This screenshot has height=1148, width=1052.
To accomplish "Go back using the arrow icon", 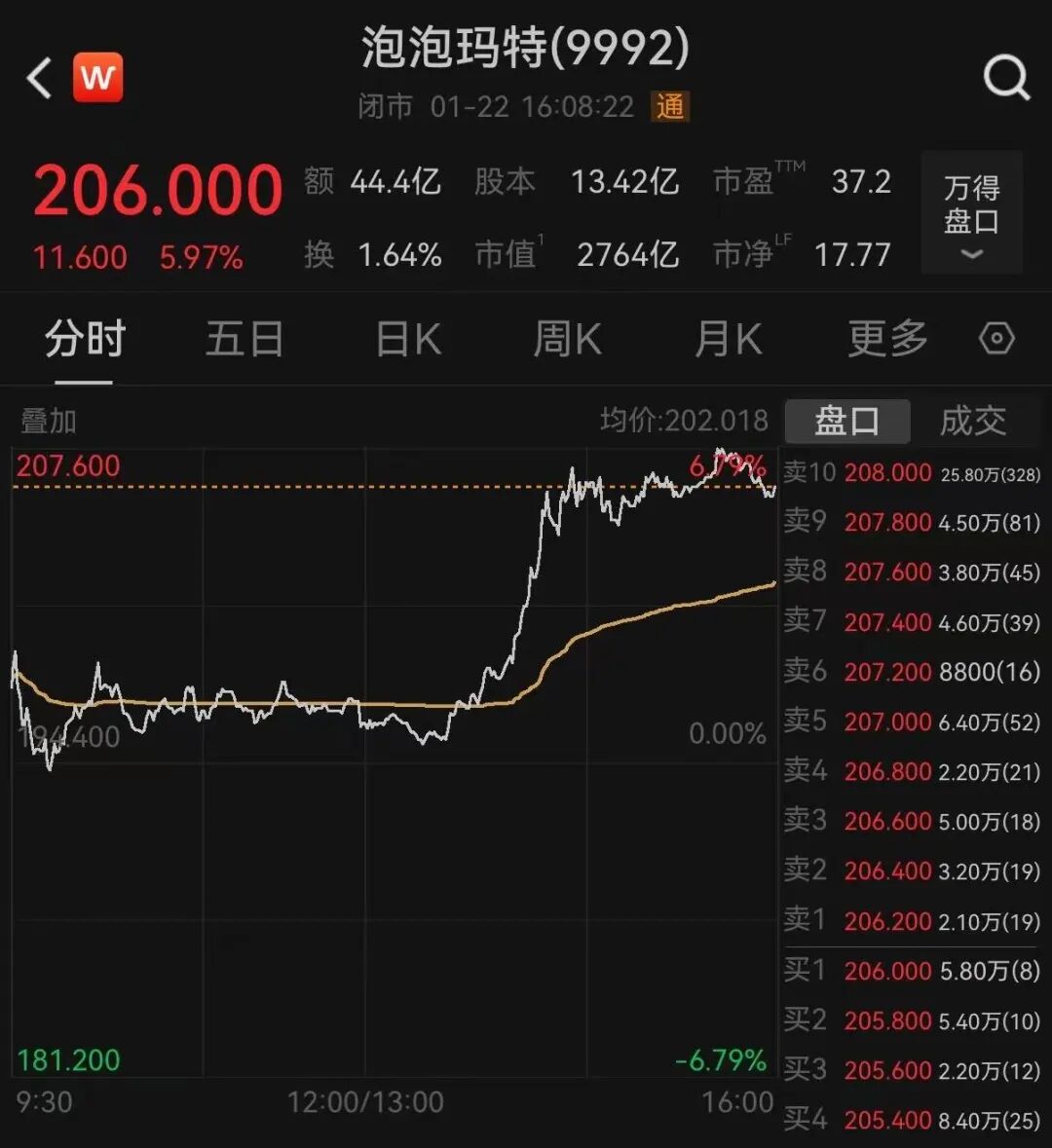I will click(x=40, y=78).
